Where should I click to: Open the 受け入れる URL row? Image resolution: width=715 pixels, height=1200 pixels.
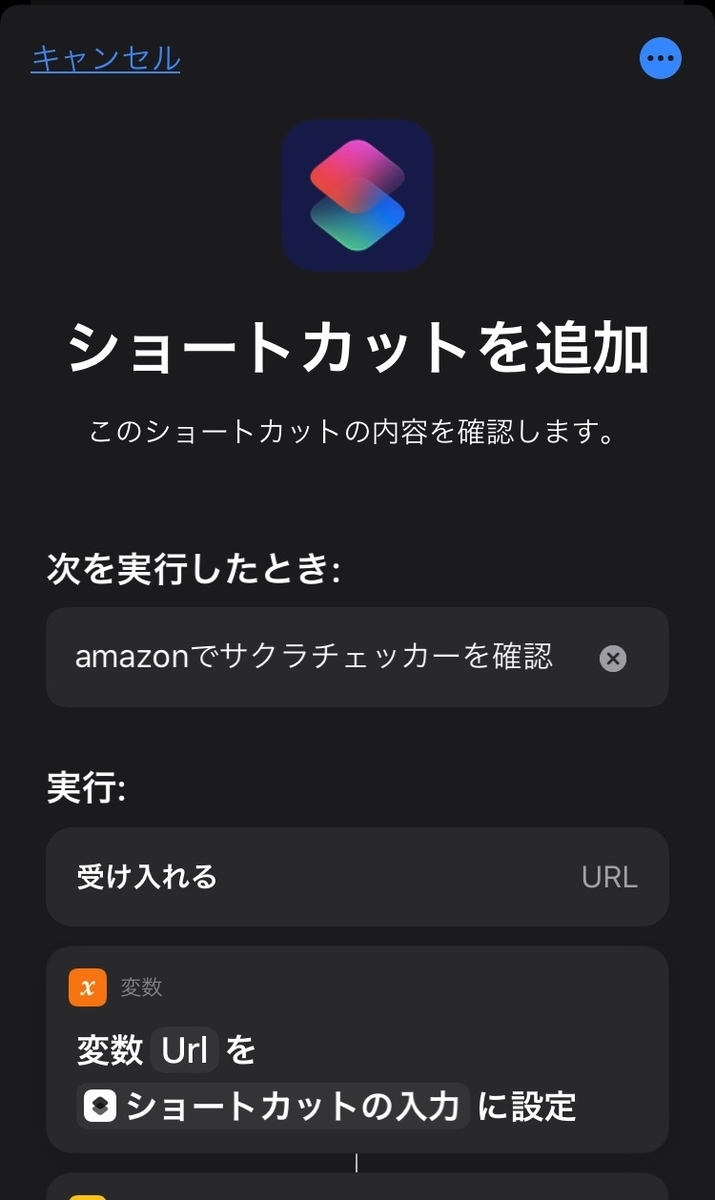click(x=357, y=877)
